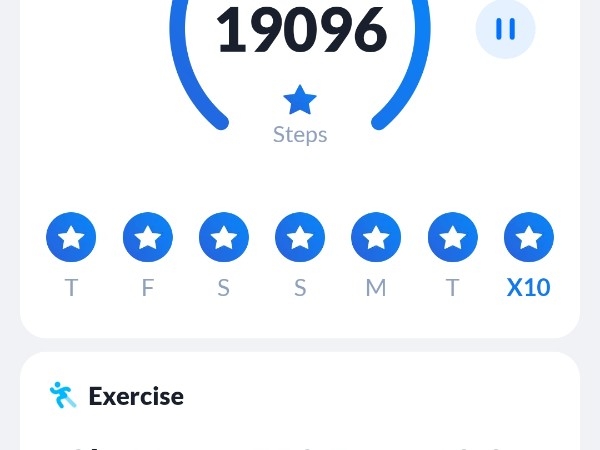Pause the step counter

505,30
